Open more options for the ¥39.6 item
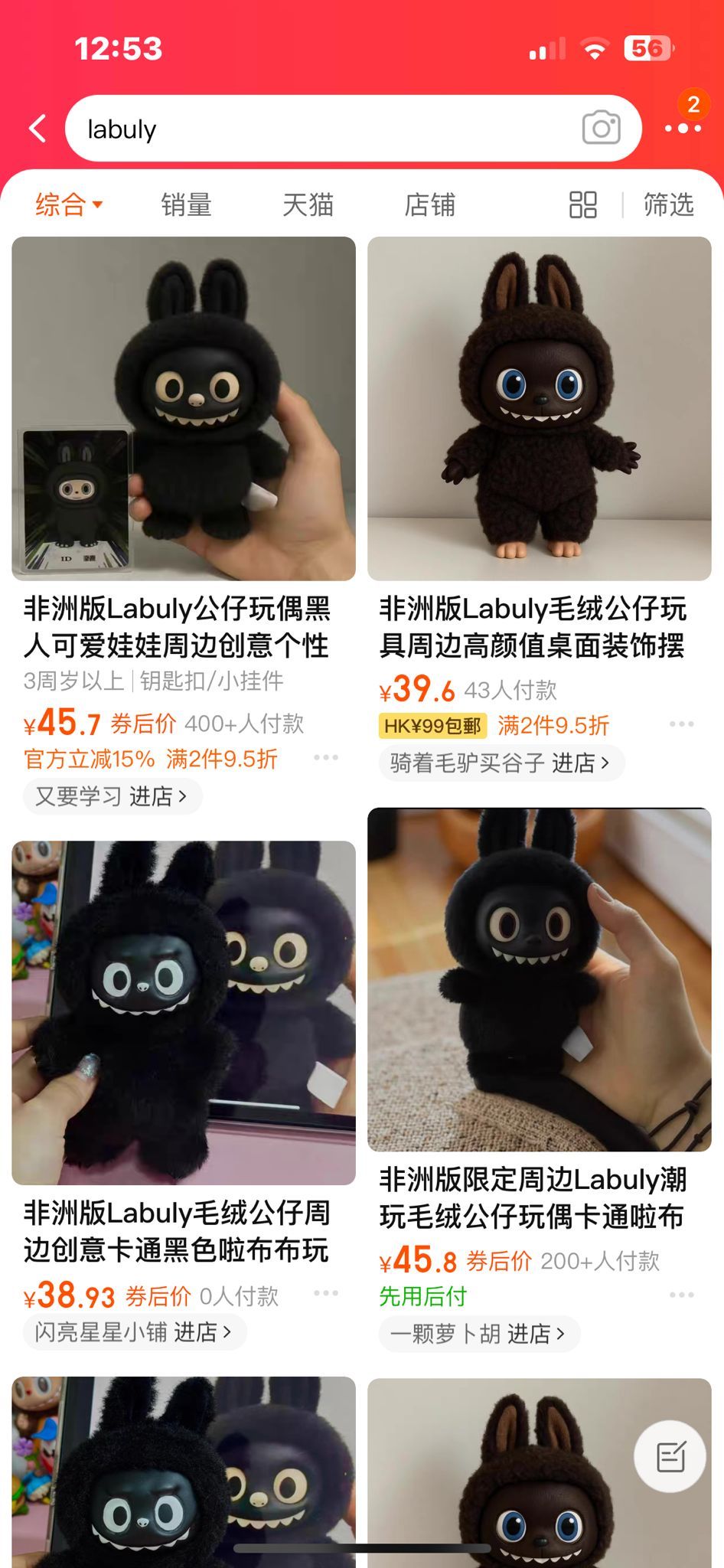Screen dimensions: 724x1568 [681, 724]
